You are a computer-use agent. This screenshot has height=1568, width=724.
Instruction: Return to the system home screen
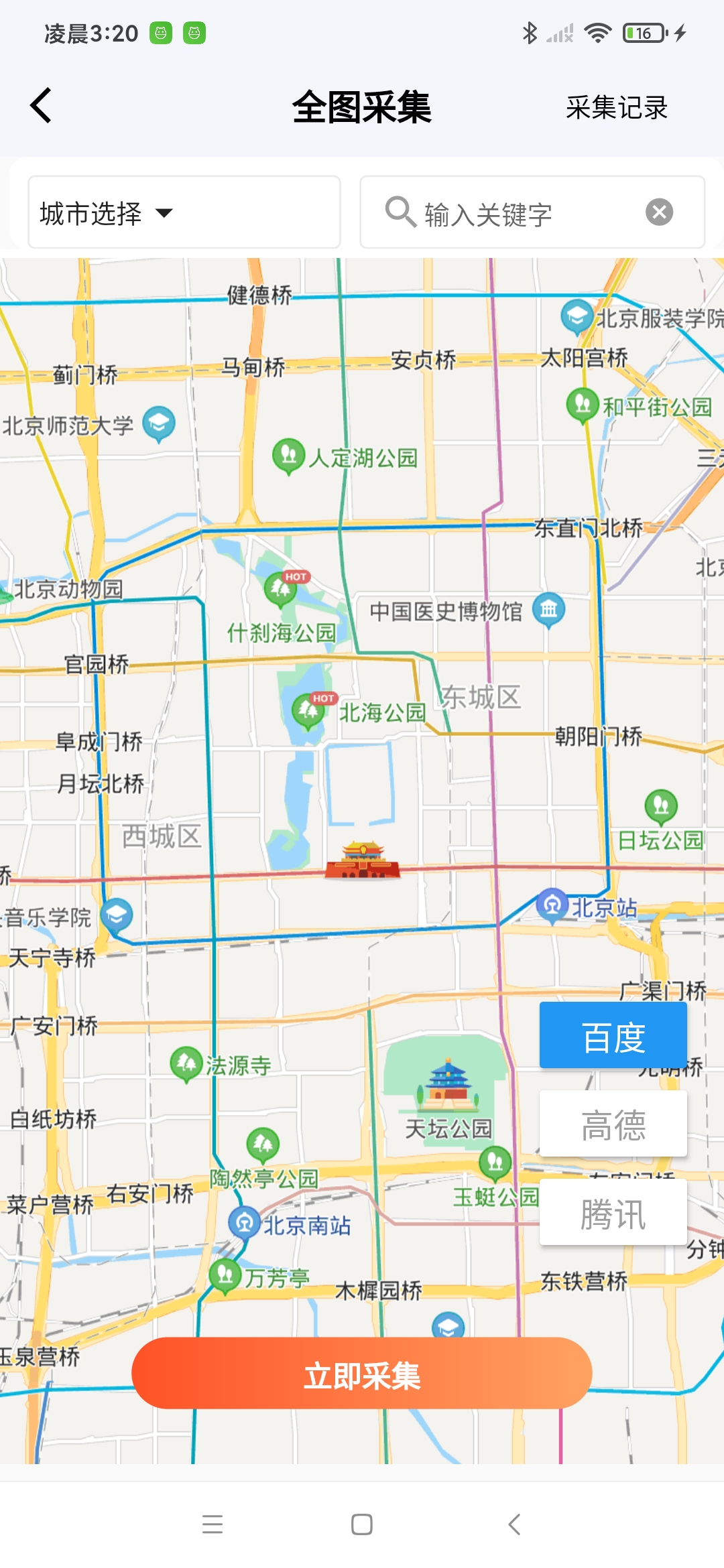coord(362,1524)
